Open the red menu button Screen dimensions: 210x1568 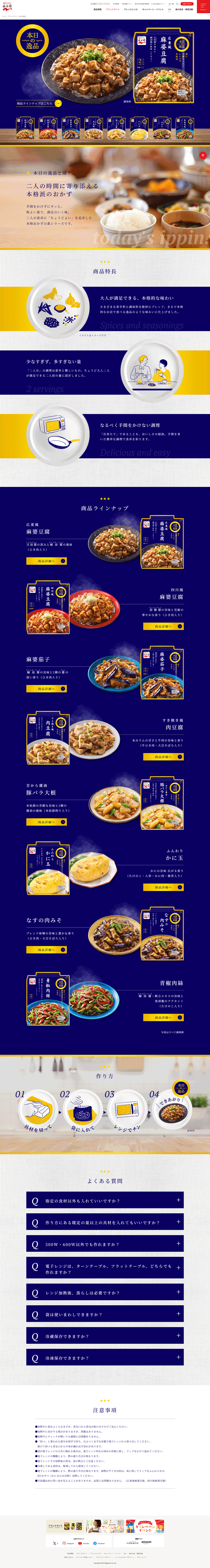pos(203,7)
